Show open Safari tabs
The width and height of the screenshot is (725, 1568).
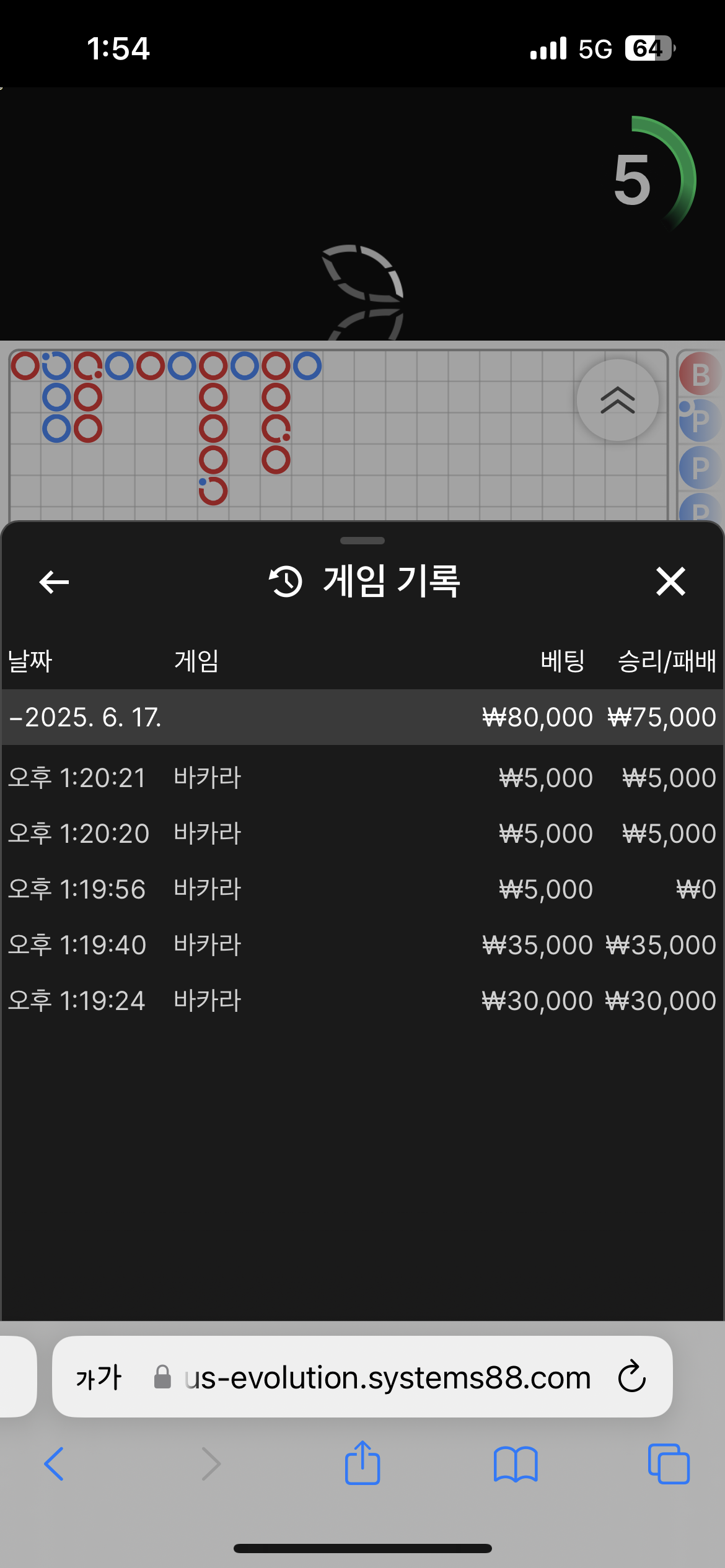(668, 1464)
